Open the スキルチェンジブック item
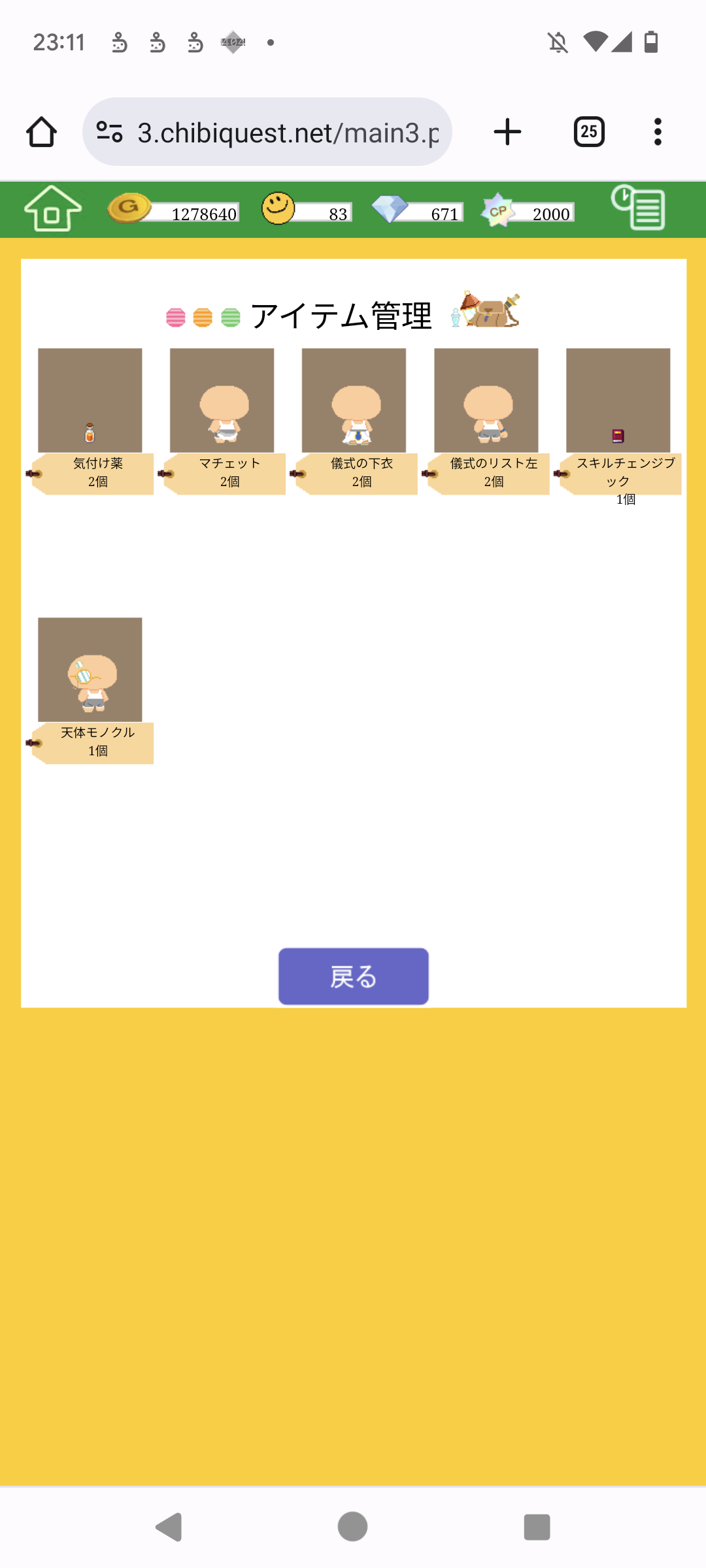The width and height of the screenshot is (706, 1568). coord(618,400)
